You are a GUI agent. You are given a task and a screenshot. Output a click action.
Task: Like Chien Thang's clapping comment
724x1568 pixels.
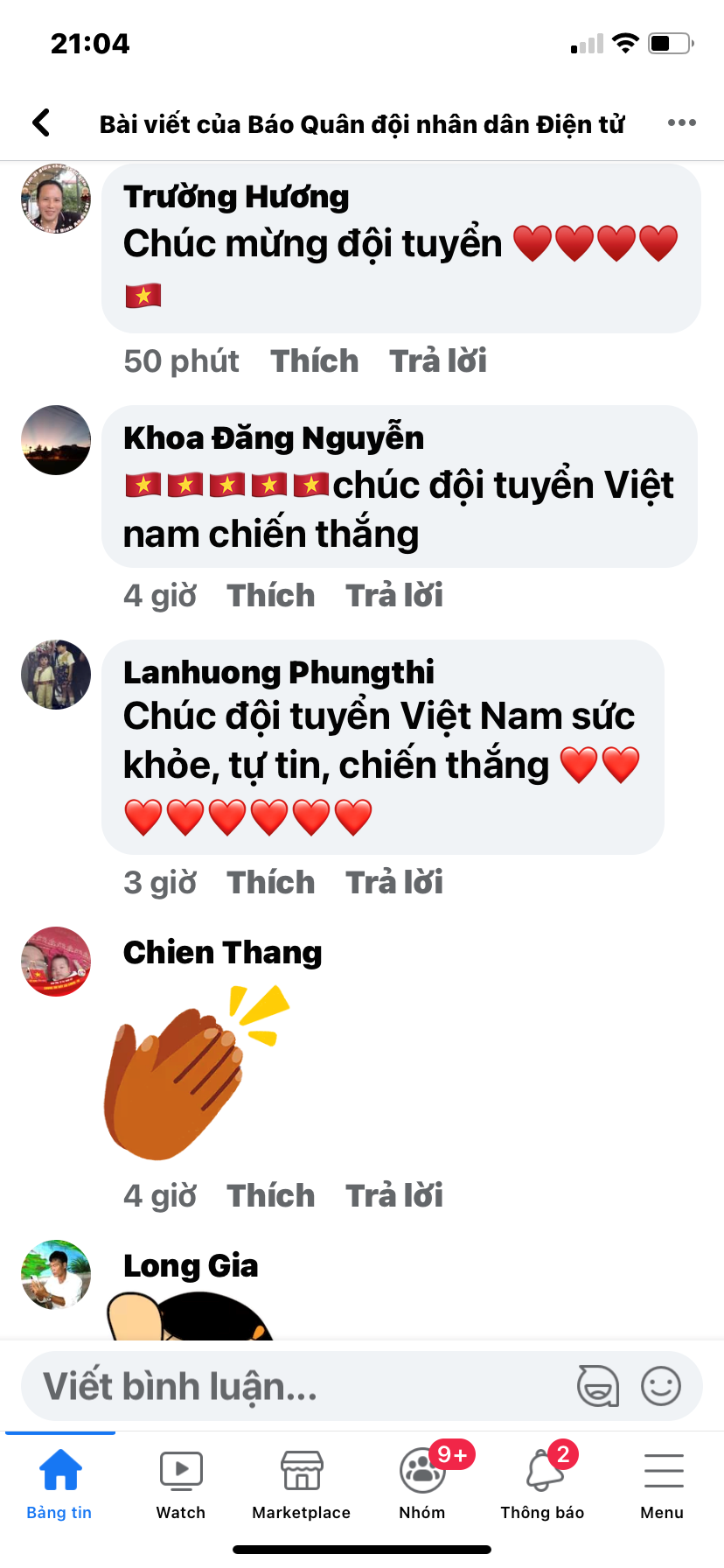click(x=270, y=1196)
